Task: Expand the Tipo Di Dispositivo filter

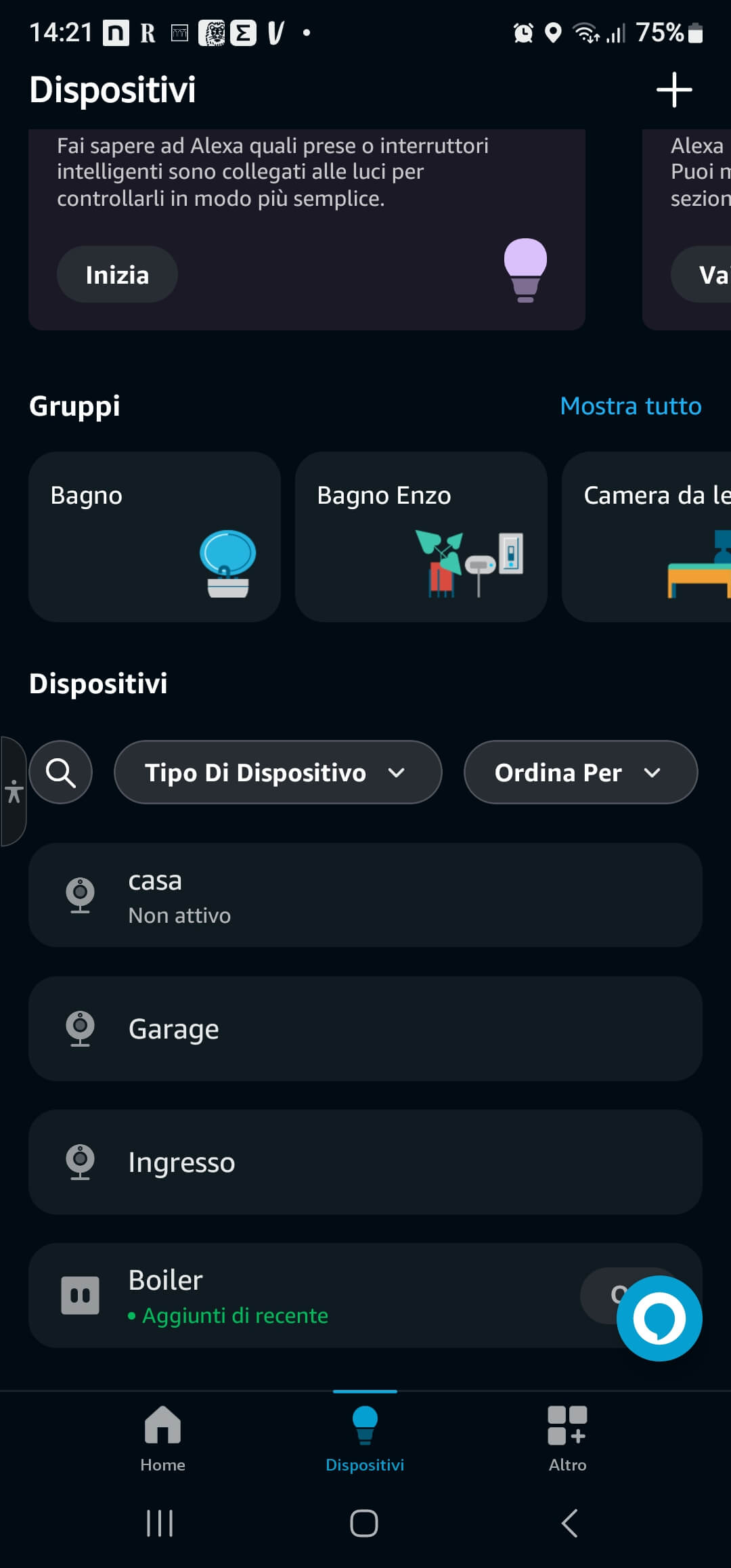Action: [x=278, y=772]
